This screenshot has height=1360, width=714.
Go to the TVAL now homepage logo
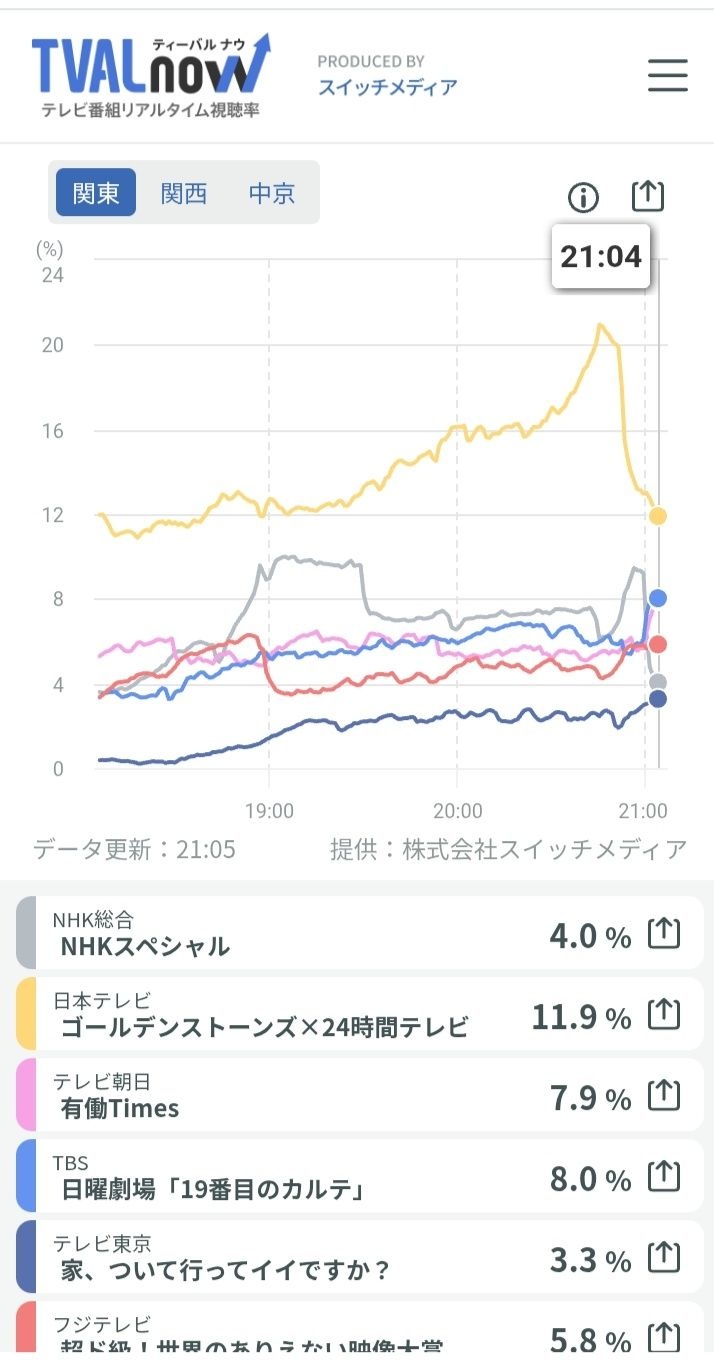150,75
